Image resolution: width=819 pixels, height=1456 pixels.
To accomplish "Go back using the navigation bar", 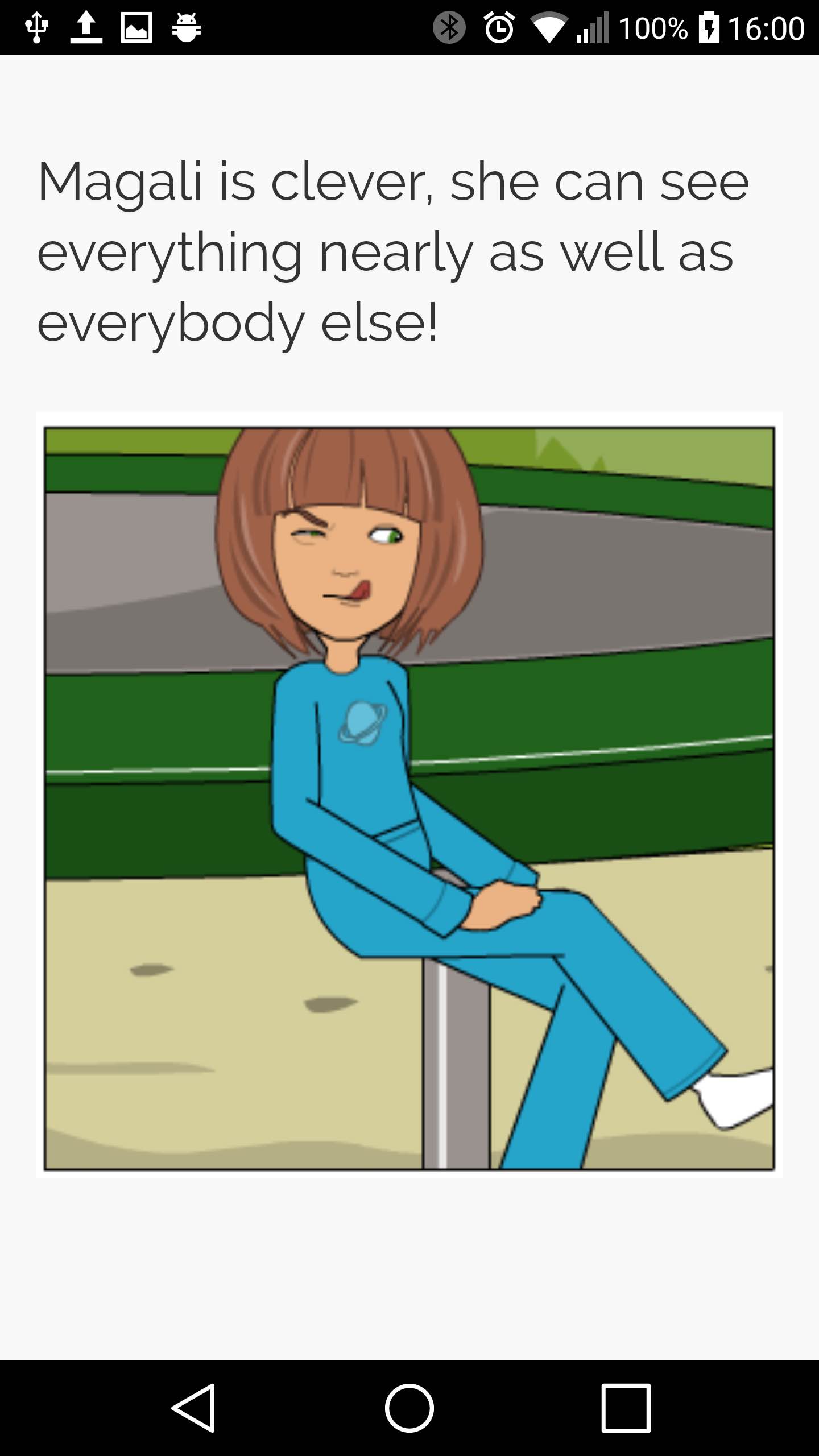I will 193,1408.
